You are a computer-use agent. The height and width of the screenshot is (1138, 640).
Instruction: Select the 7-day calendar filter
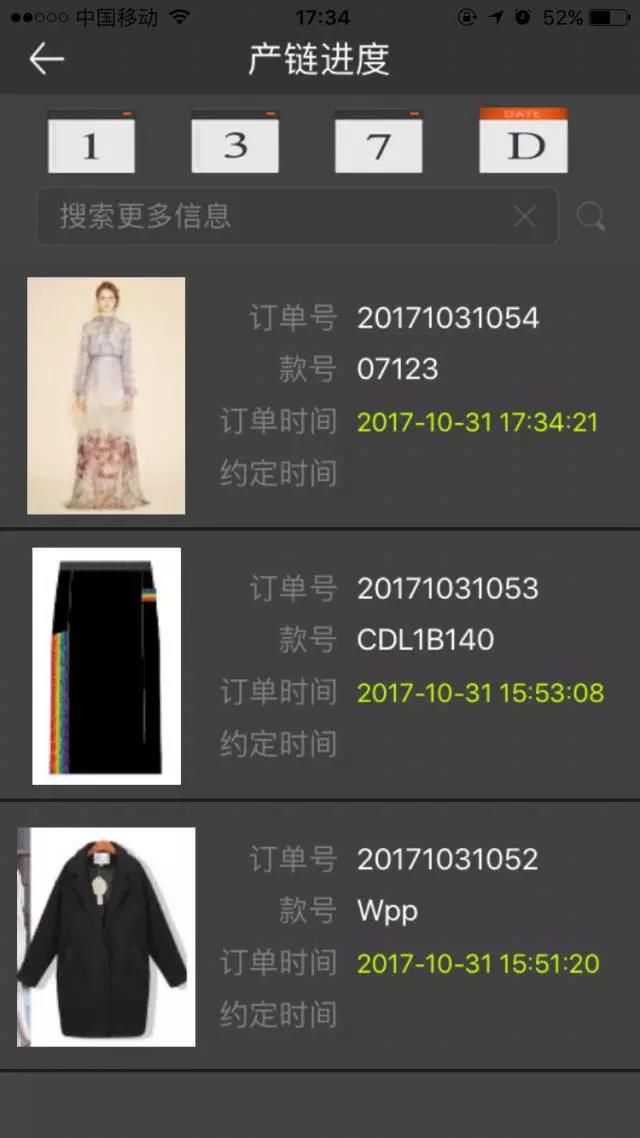pyautogui.click(x=378, y=143)
